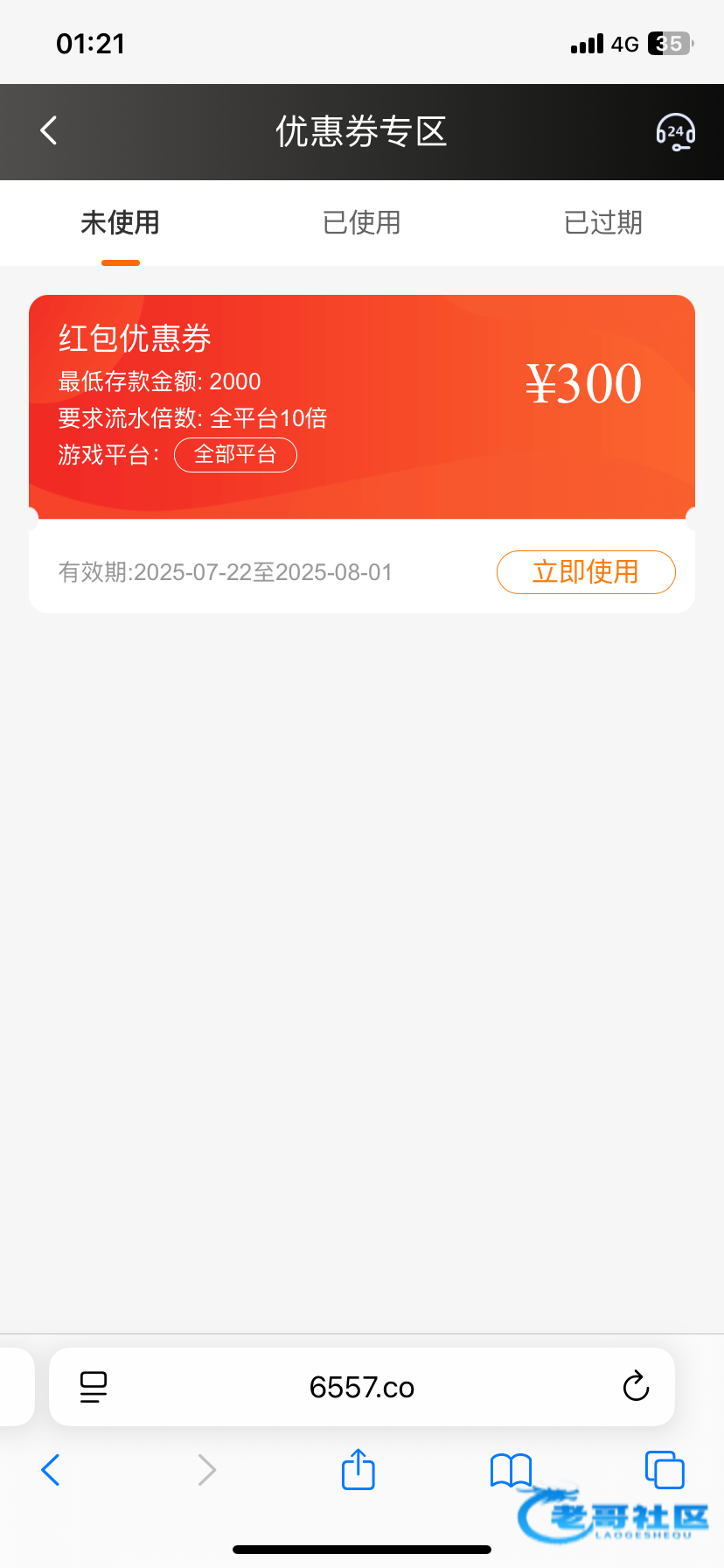This screenshot has width=724, height=1568.
Task: Switch to the 已使用 tab
Action: tap(362, 223)
